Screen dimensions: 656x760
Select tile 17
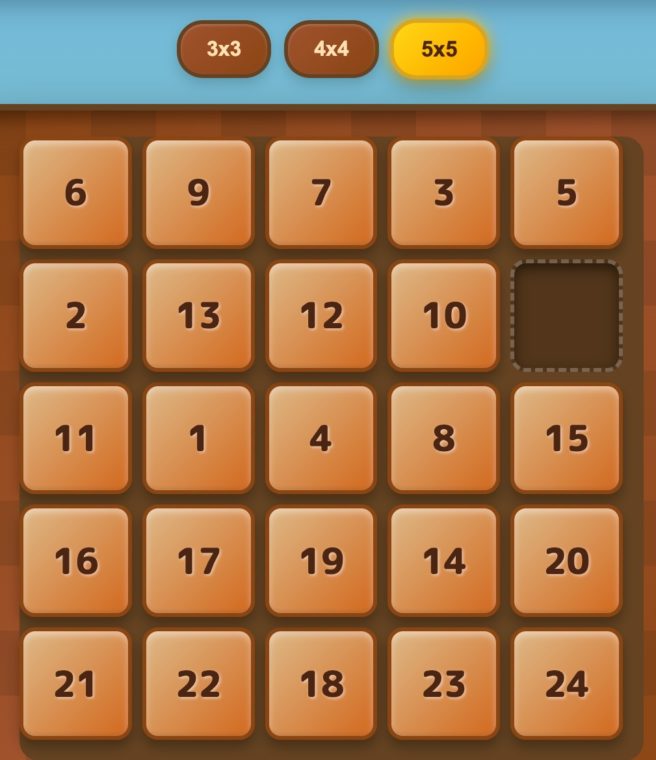tap(199, 561)
